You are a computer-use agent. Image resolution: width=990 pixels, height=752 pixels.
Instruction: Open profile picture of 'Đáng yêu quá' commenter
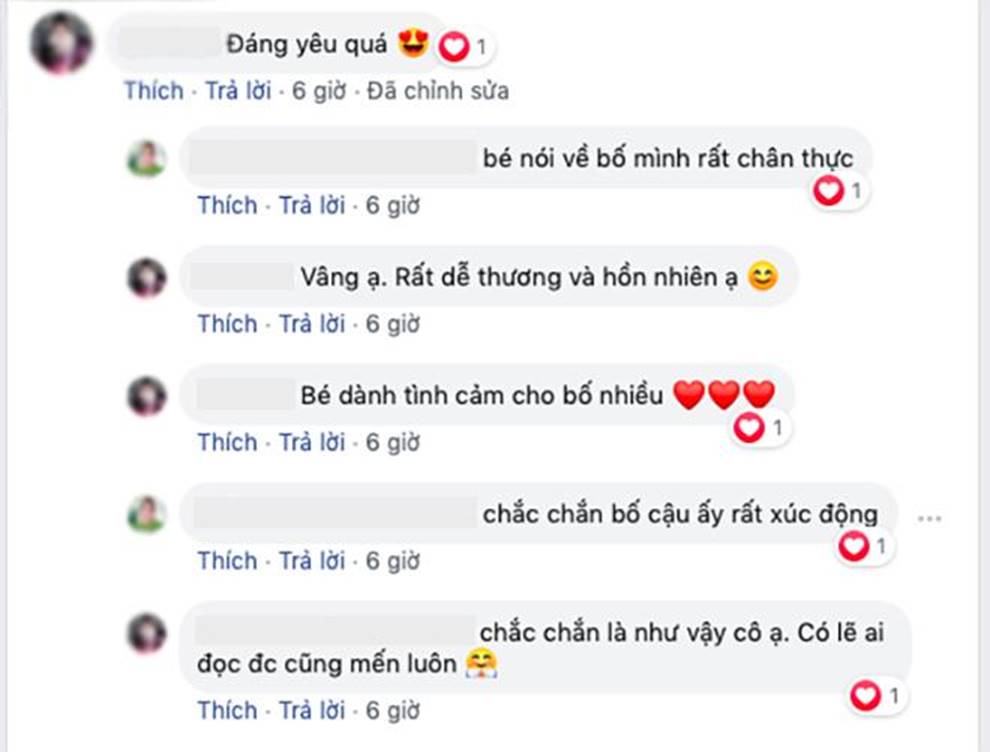coord(61,44)
